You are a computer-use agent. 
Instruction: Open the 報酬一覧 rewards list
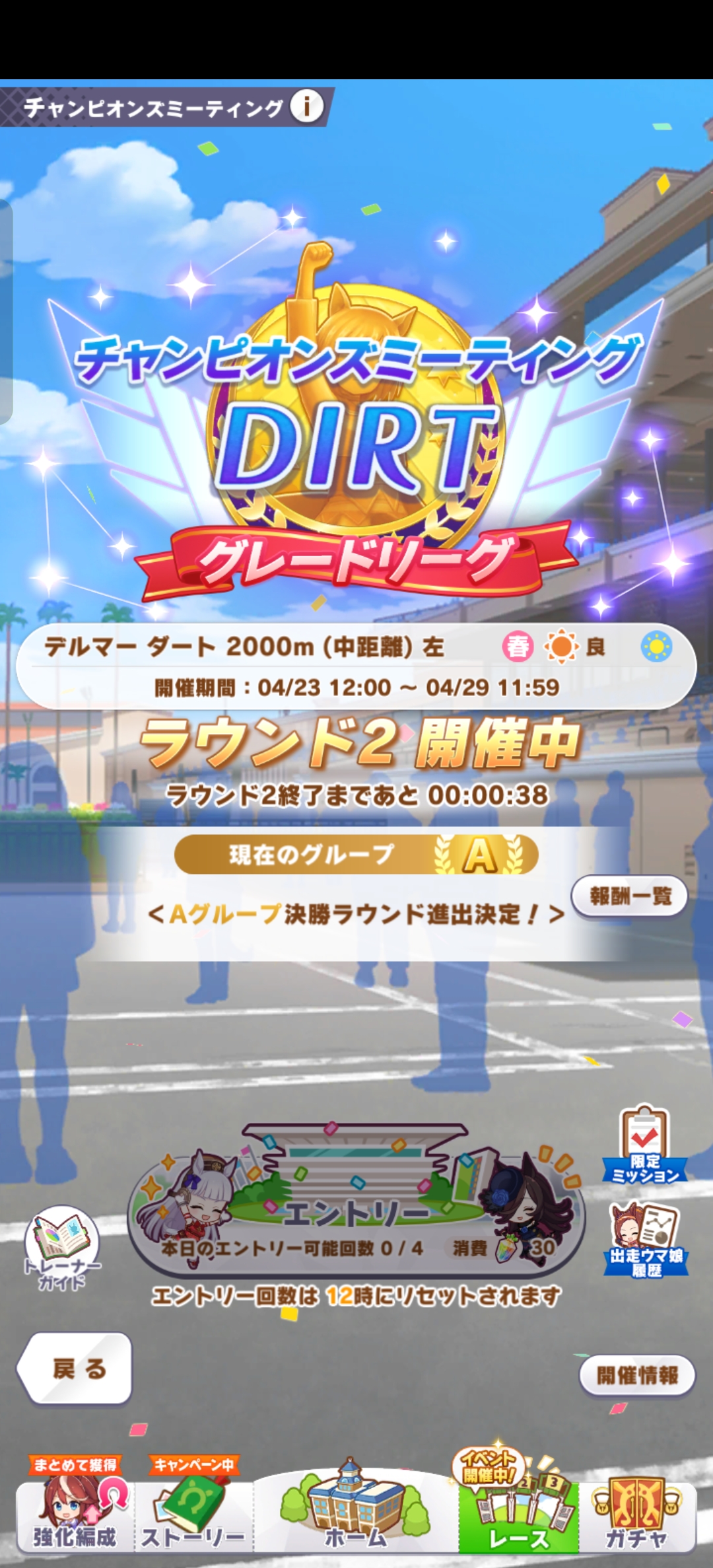(x=629, y=896)
